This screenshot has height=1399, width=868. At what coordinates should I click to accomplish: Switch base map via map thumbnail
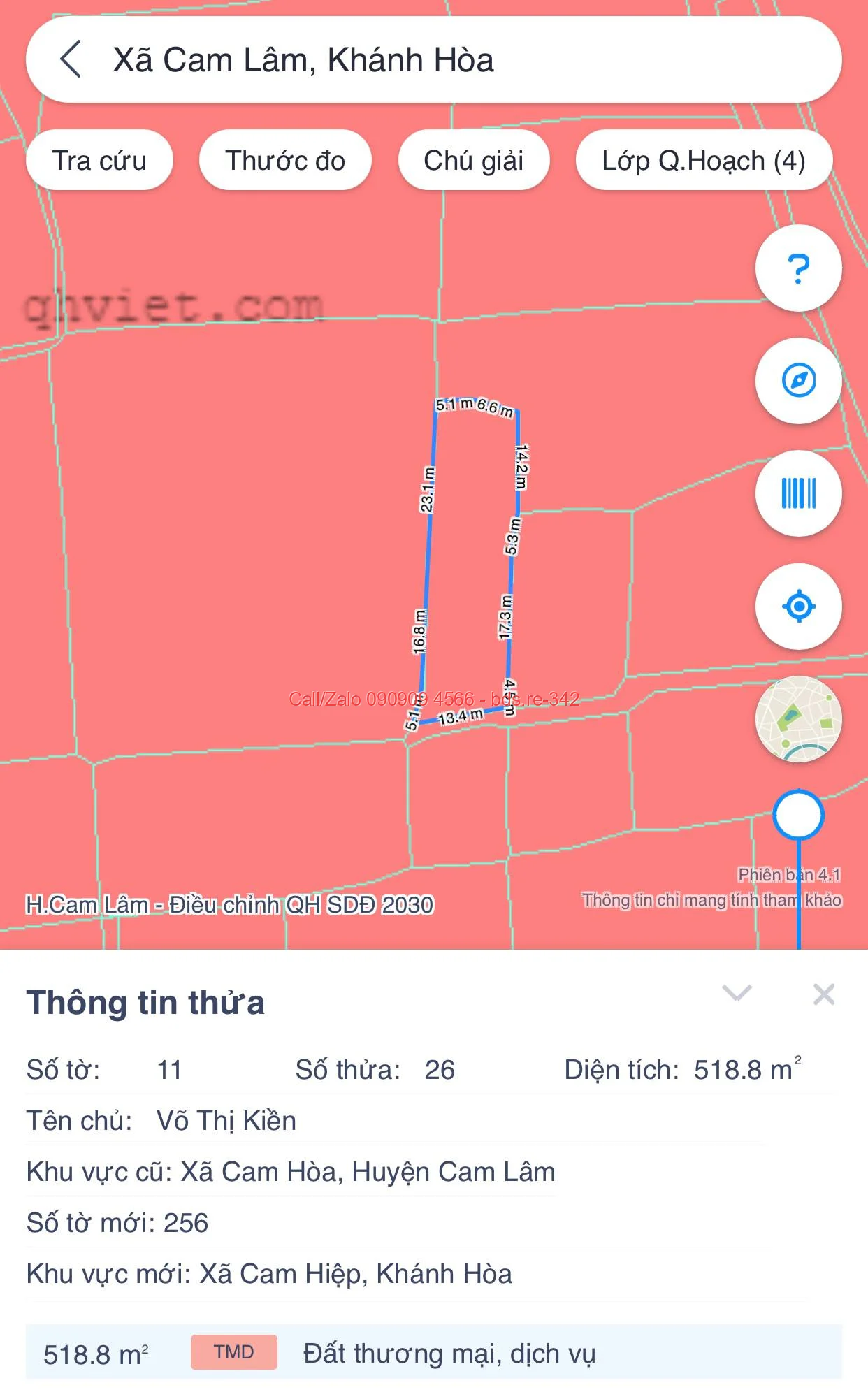[x=798, y=718]
